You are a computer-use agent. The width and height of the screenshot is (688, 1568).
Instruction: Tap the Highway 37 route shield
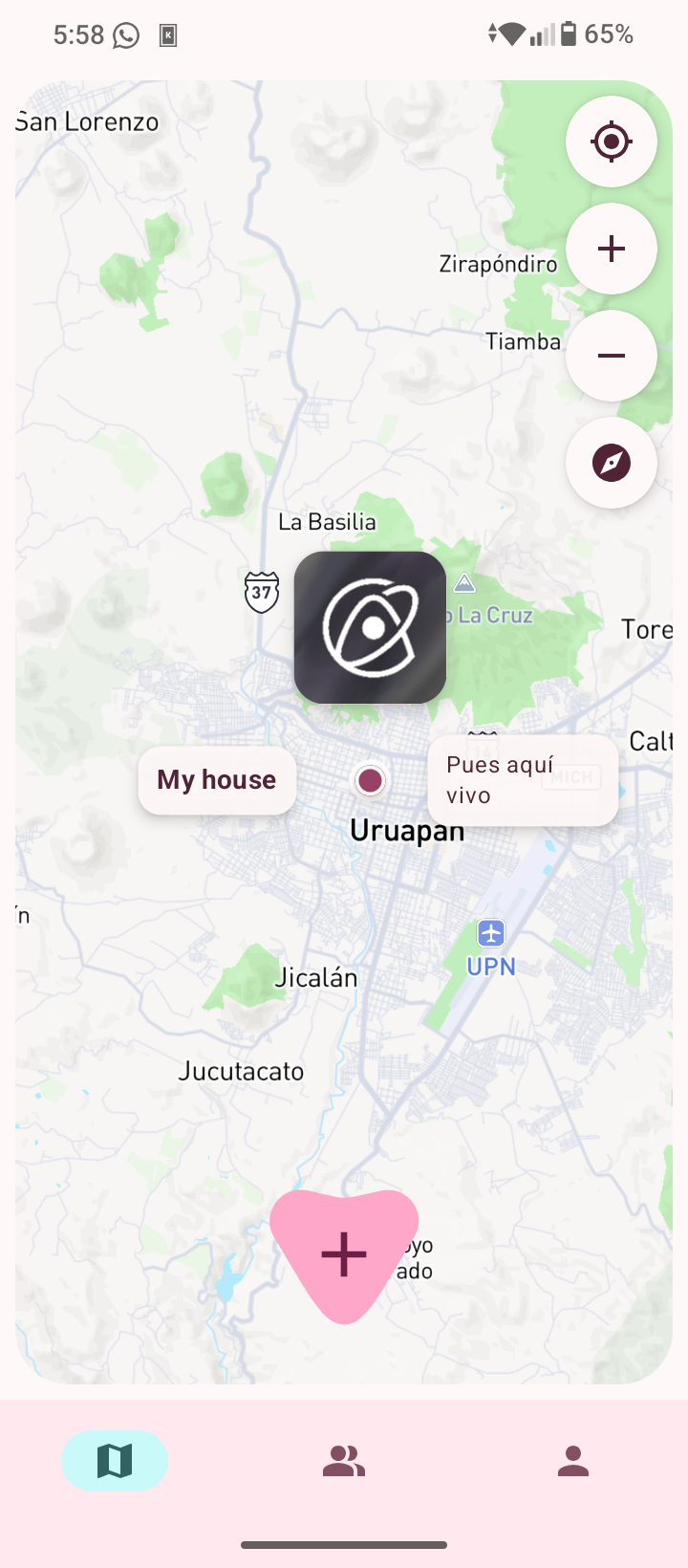(x=261, y=591)
